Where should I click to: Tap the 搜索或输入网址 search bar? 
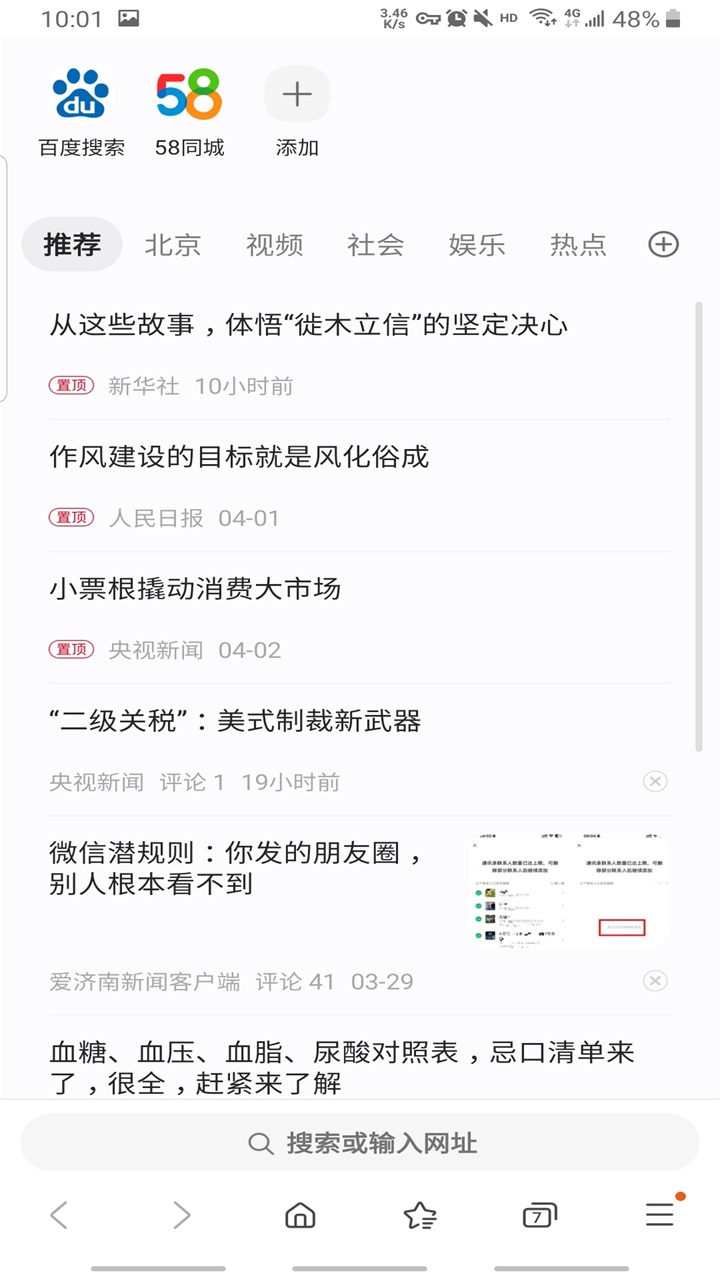(360, 1142)
